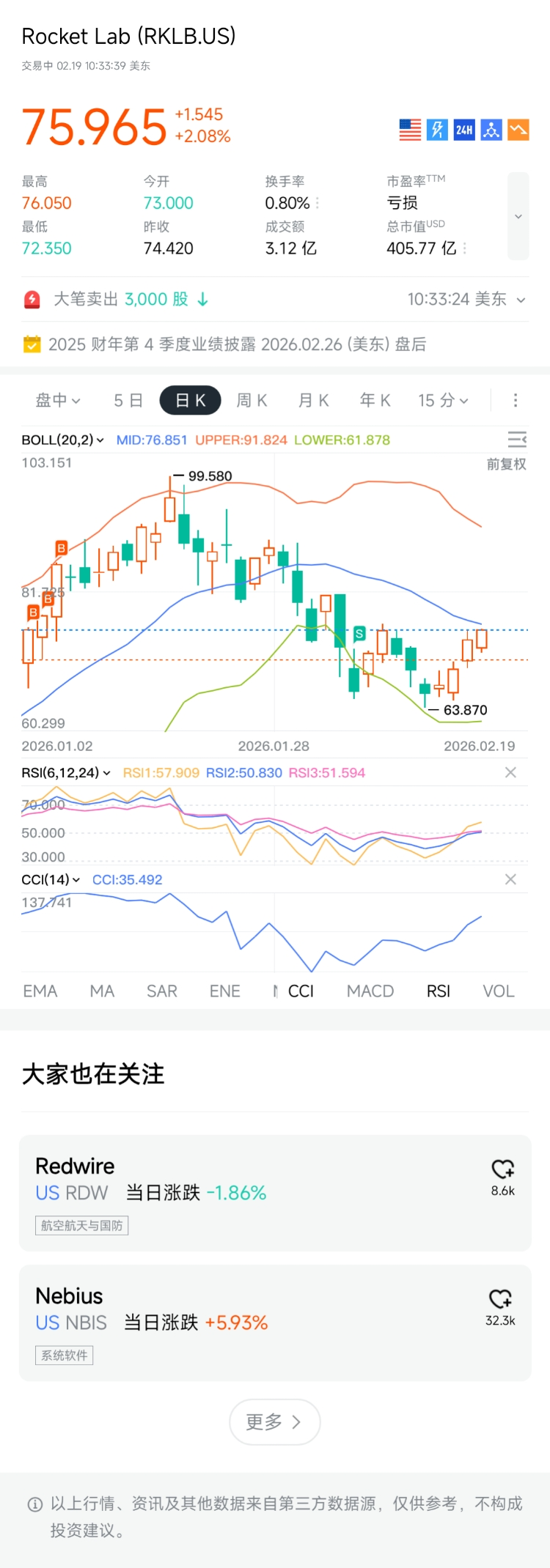550x1568 pixels.
Task: Open chart overflow menu with three dots
Action: point(516,400)
